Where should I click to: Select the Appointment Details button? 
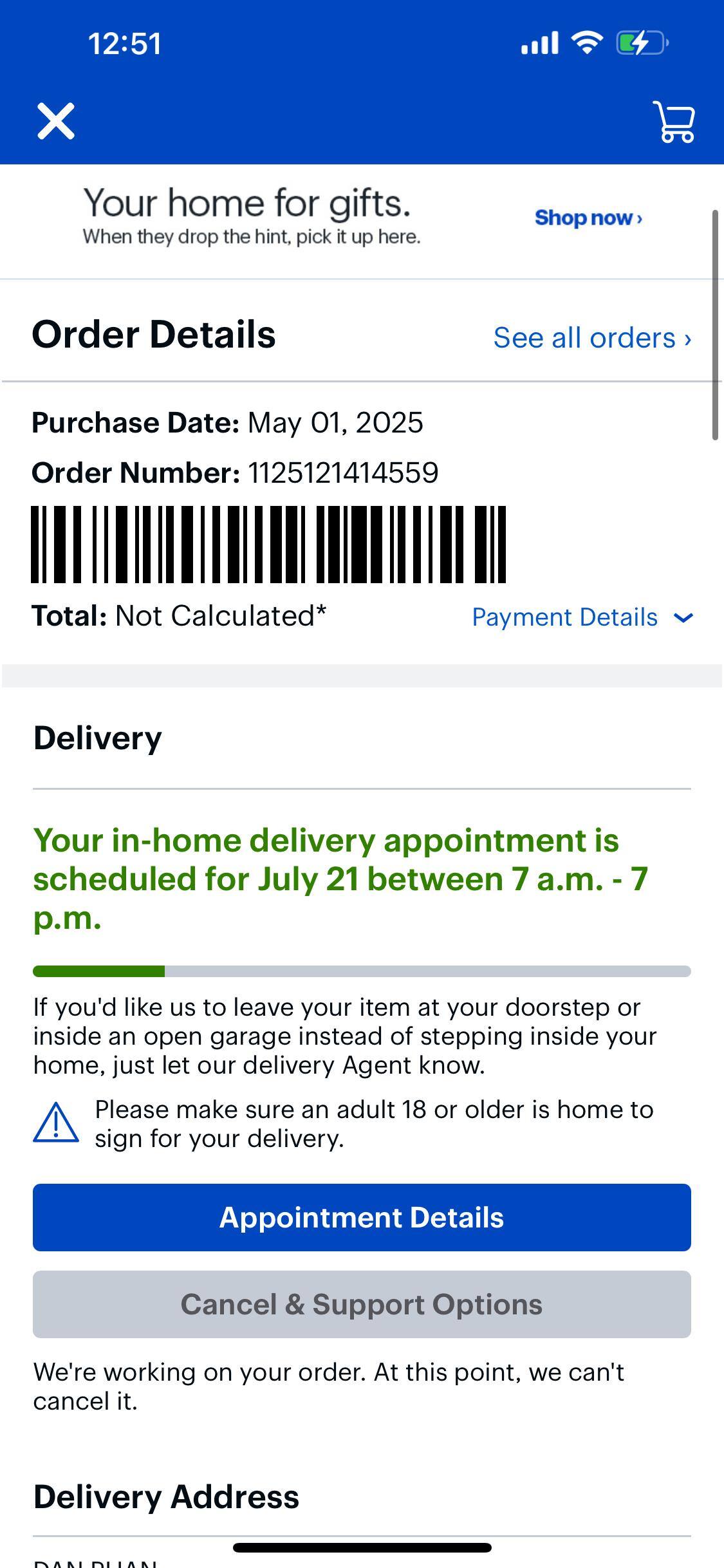pos(362,1217)
